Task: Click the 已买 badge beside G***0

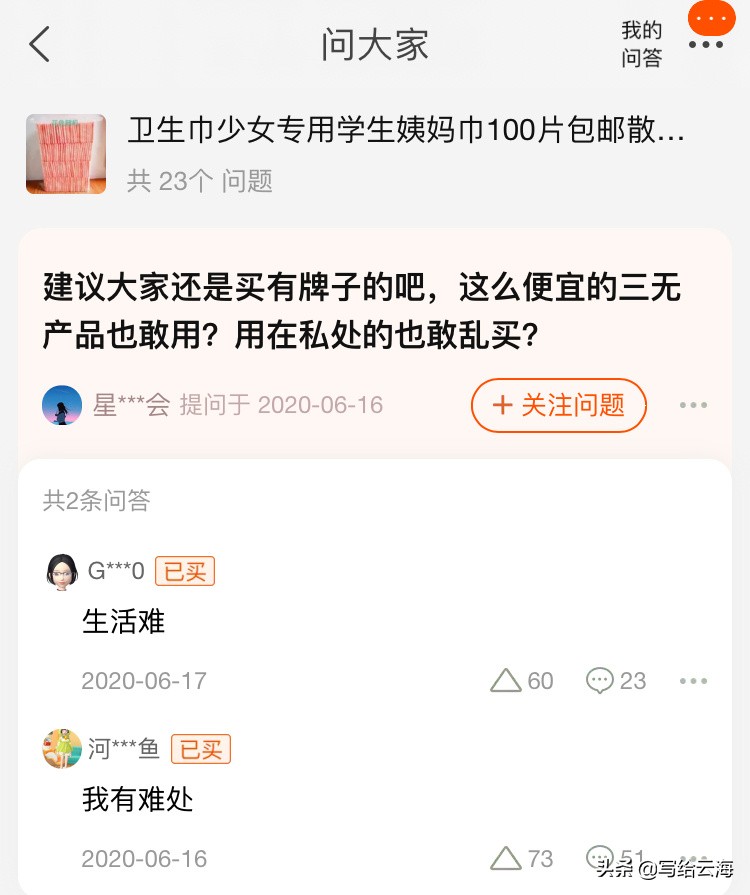Action: (184, 571)
